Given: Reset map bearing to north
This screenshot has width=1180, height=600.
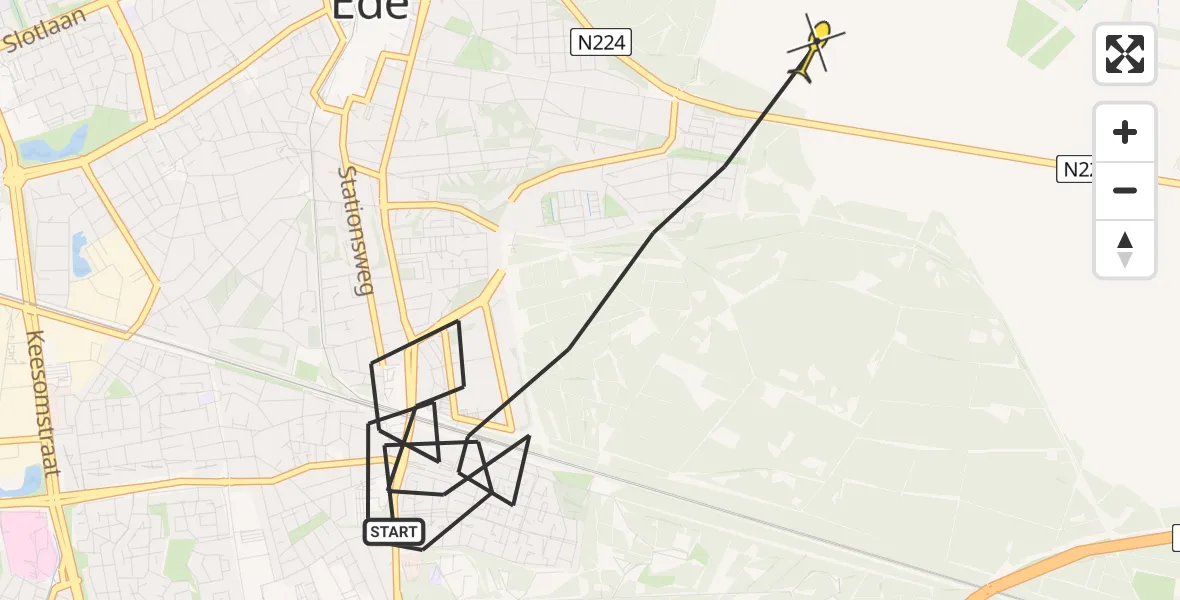Looking at the screenshot, I should [x=1125, y=249].
